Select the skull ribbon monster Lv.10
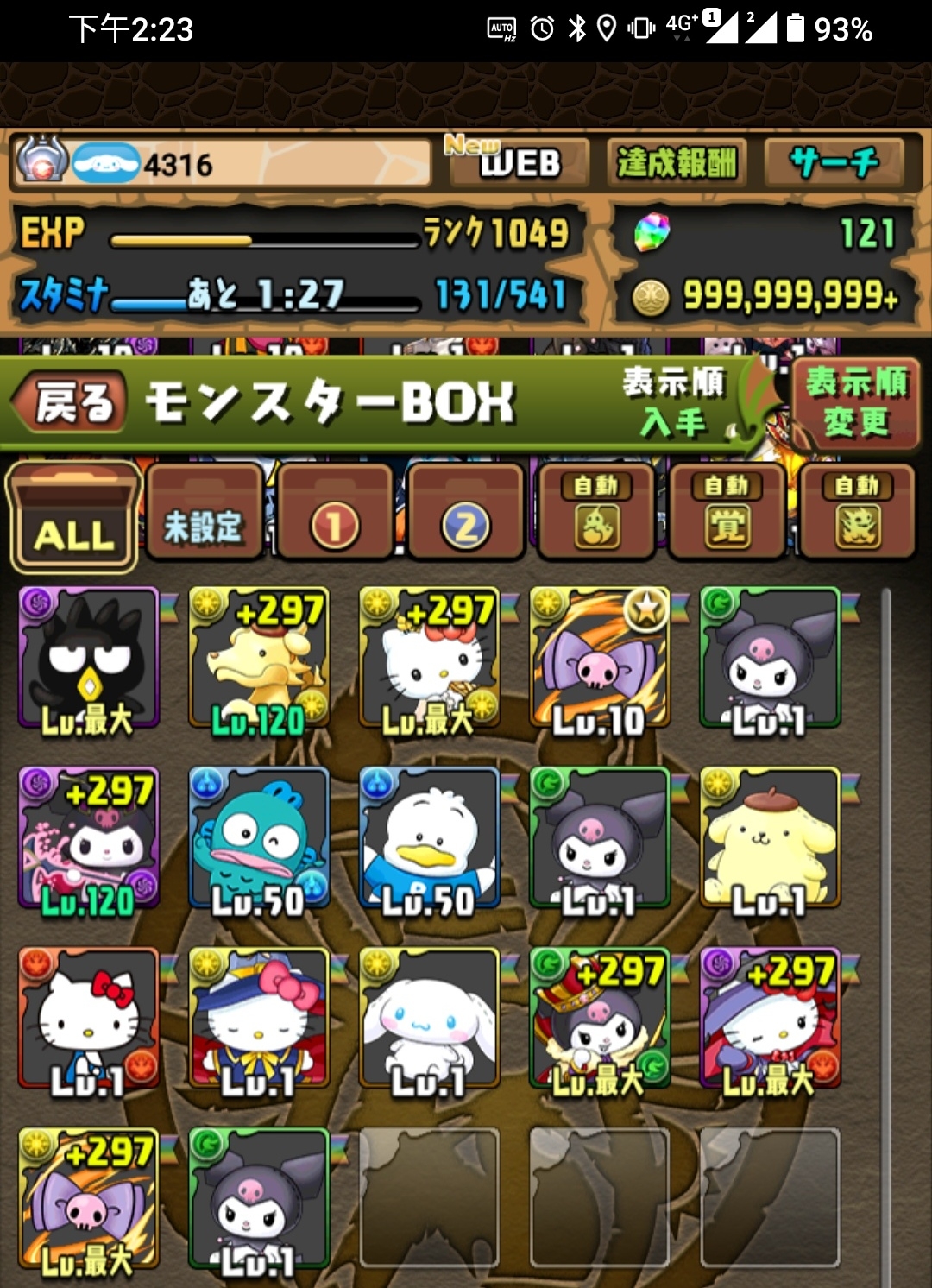Viewport: 932px width, 1288px height. [599, 659]
